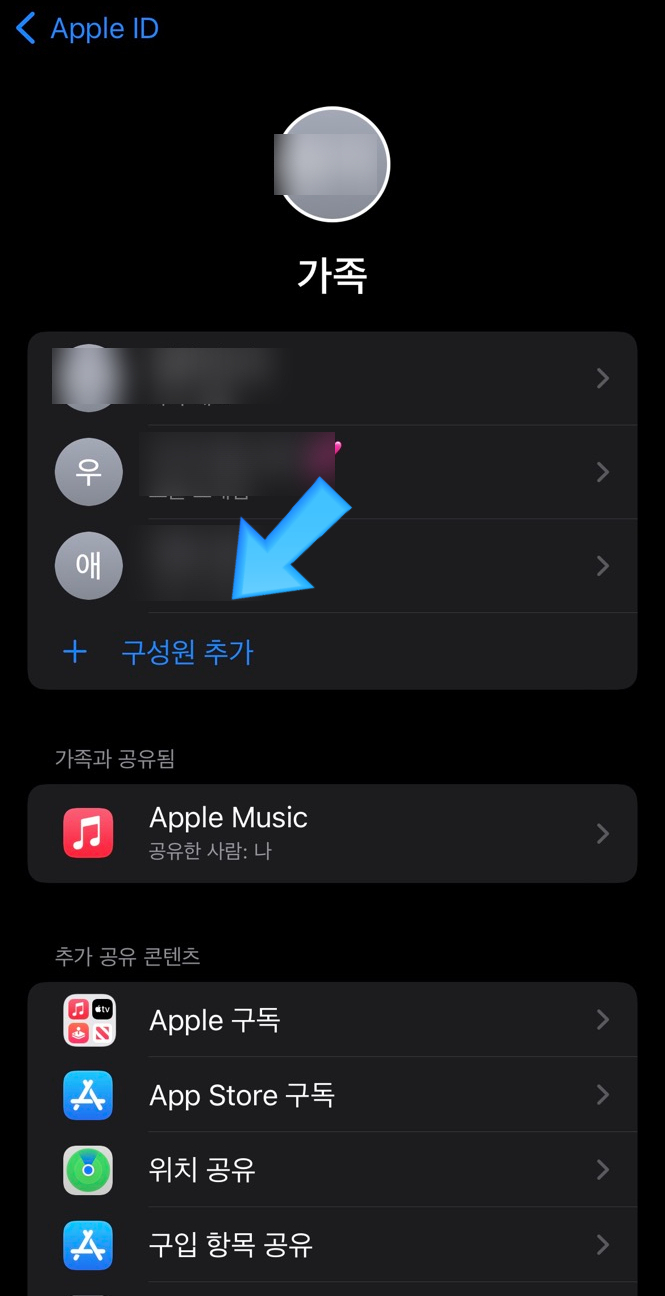Viewport: 665px width, 1296px height.
Task: Open 위치 공유 settings
Action: tap(331, 1169)
